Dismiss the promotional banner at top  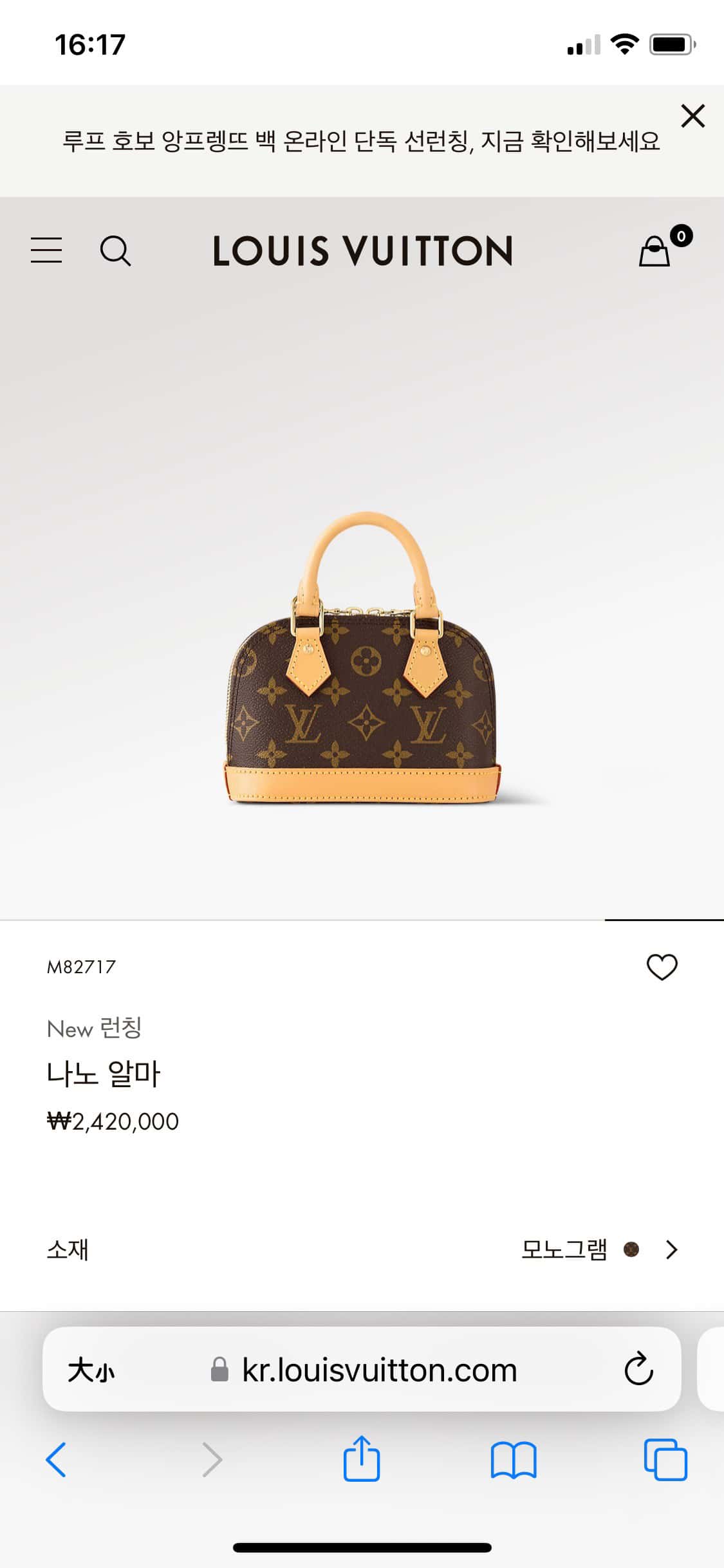692,117
